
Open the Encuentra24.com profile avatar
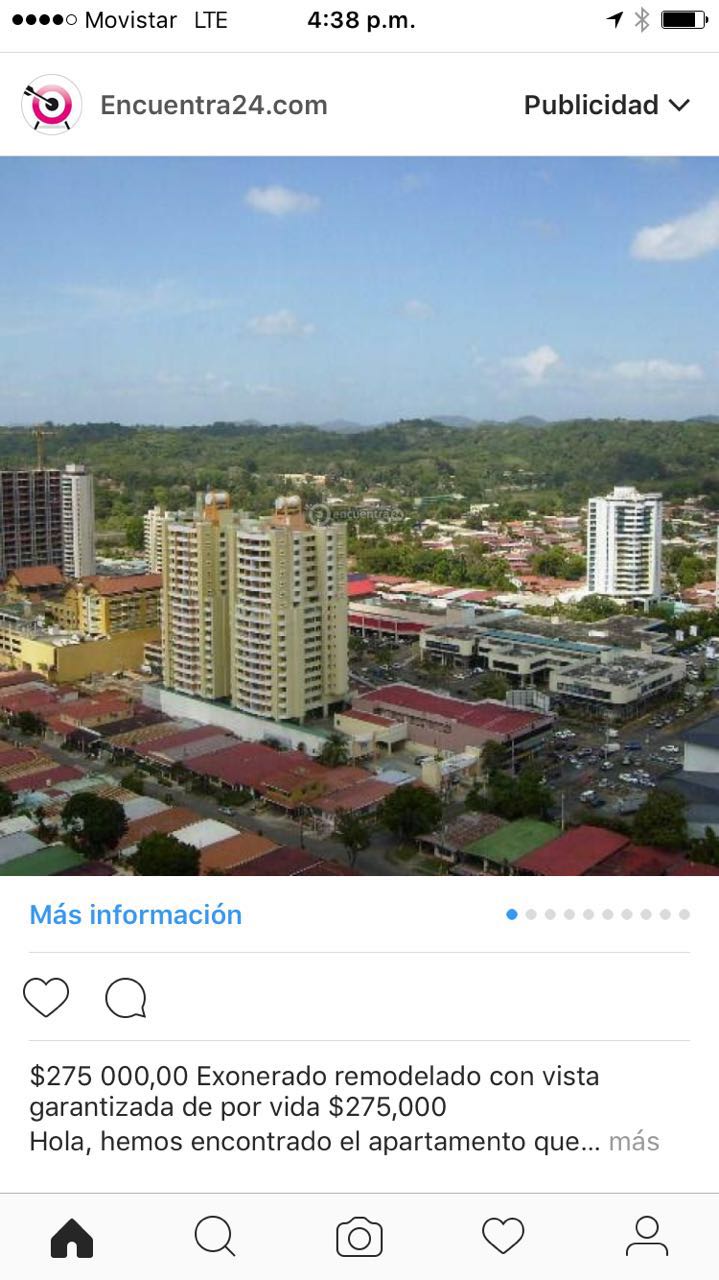click(x=52, y=105)
